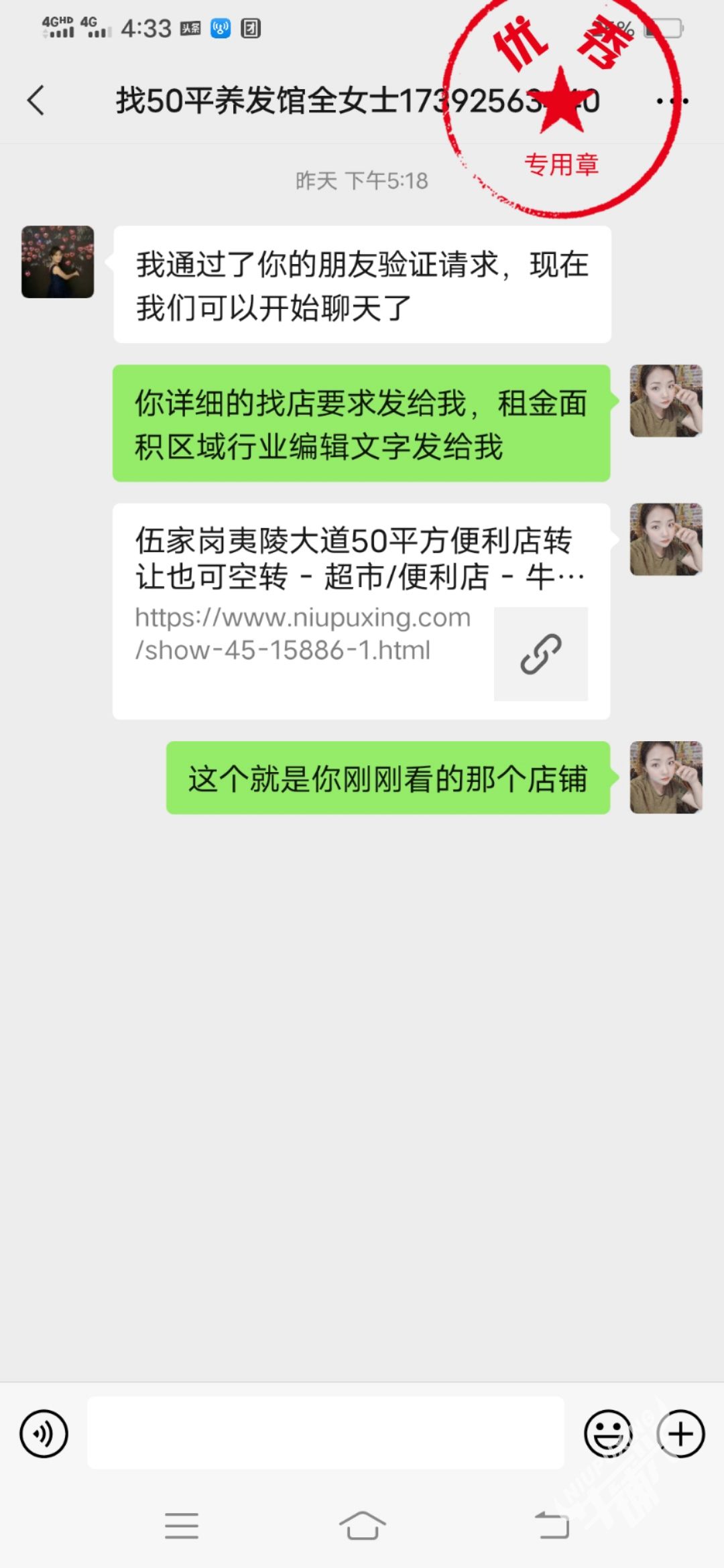Focus the message text field
This screenshot has height=1568, width=724.
[325, 1434]
